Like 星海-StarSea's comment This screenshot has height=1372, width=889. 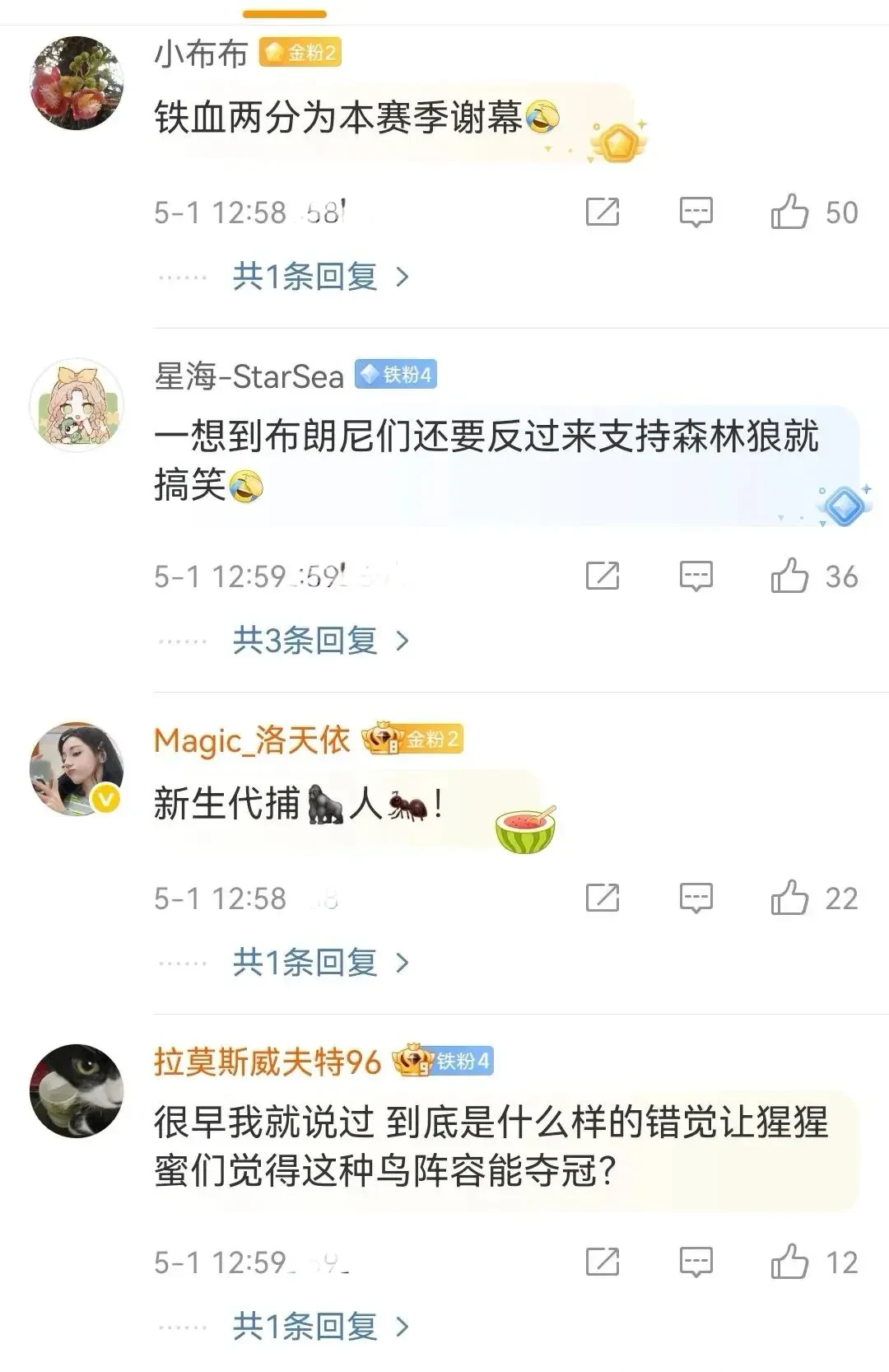789,576
